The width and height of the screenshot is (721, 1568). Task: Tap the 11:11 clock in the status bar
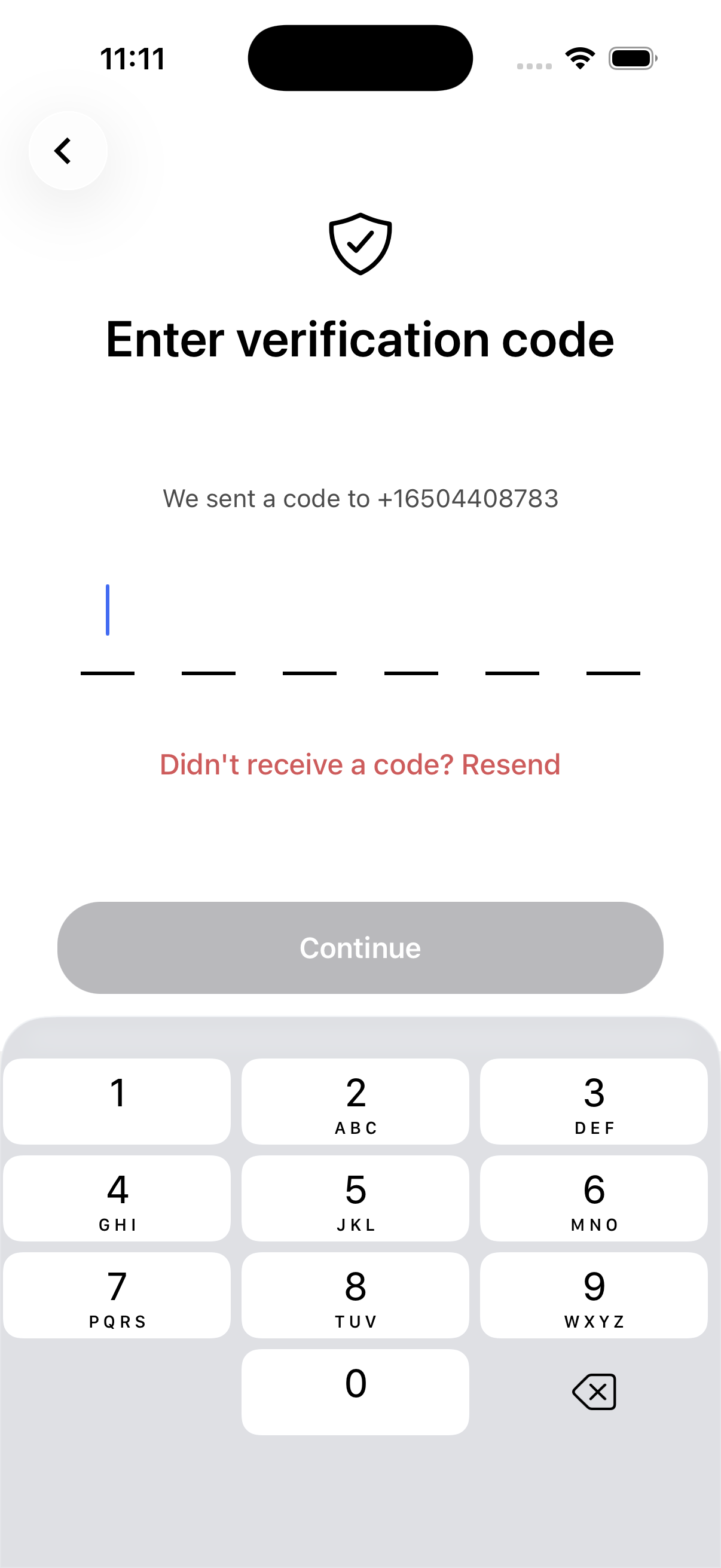point(132,58)
